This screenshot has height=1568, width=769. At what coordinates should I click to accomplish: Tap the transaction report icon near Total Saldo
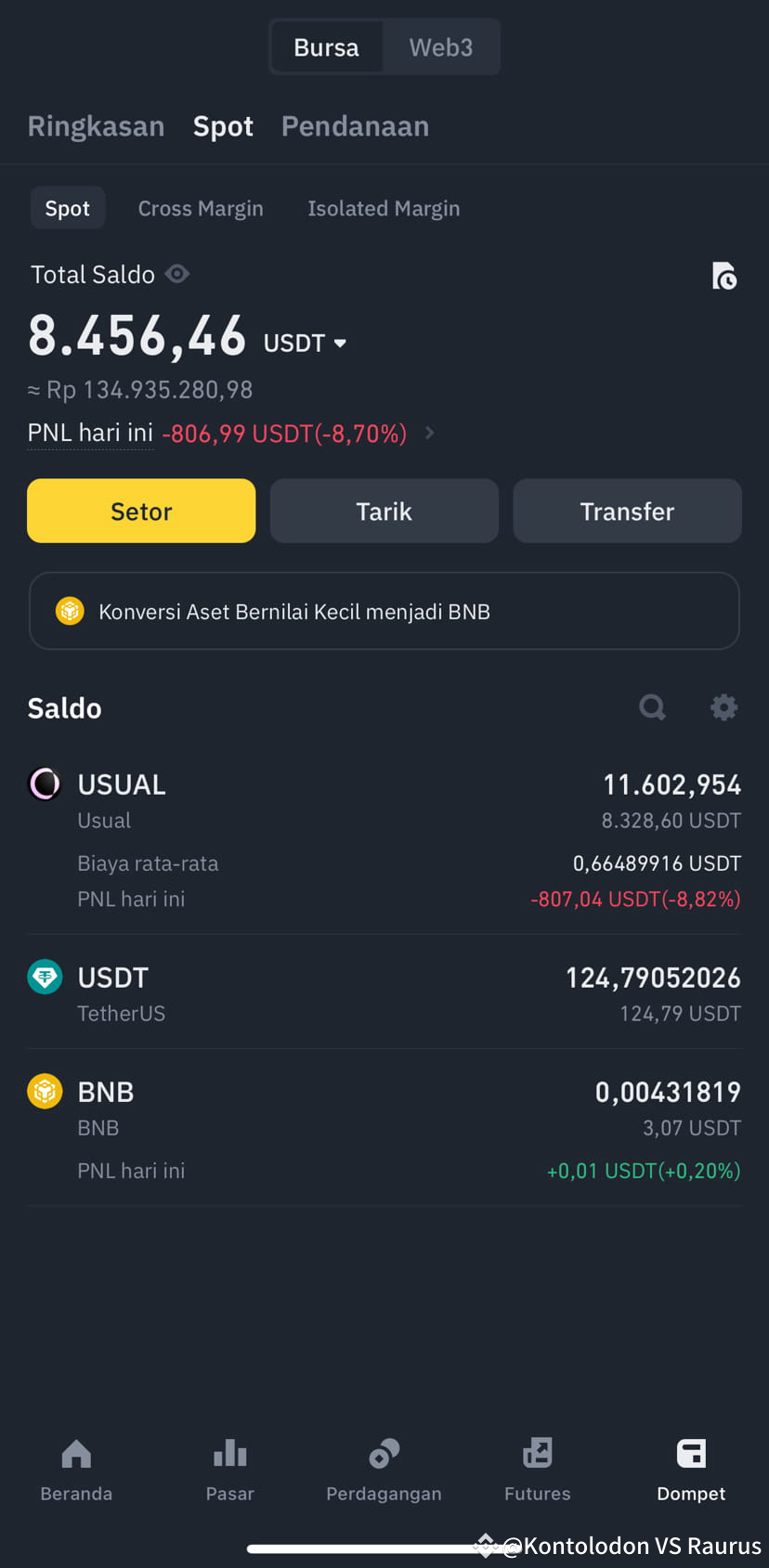pyautogui.click(x=725, y=275)
